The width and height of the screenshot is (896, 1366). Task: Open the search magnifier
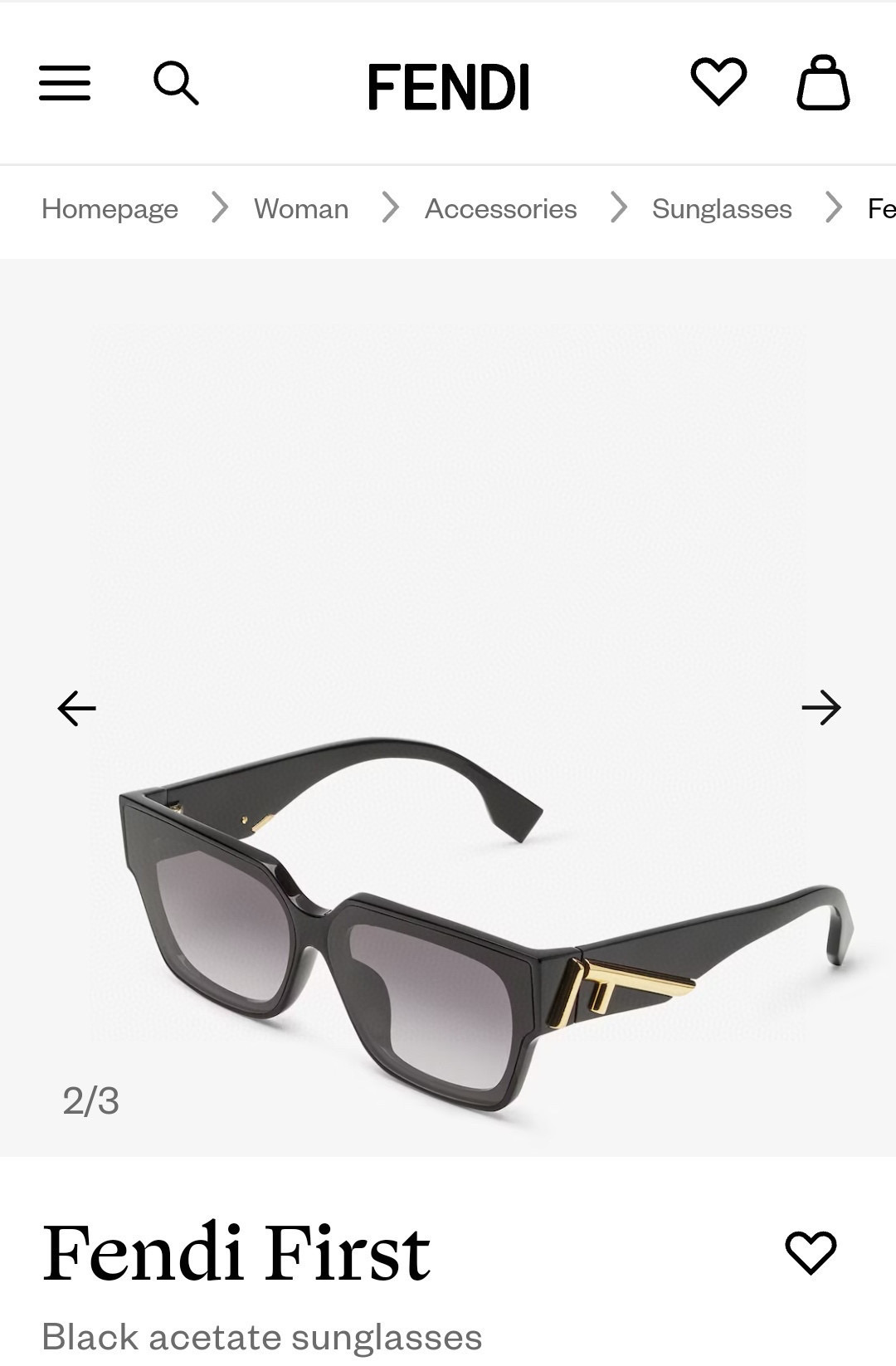click(176, 83)
